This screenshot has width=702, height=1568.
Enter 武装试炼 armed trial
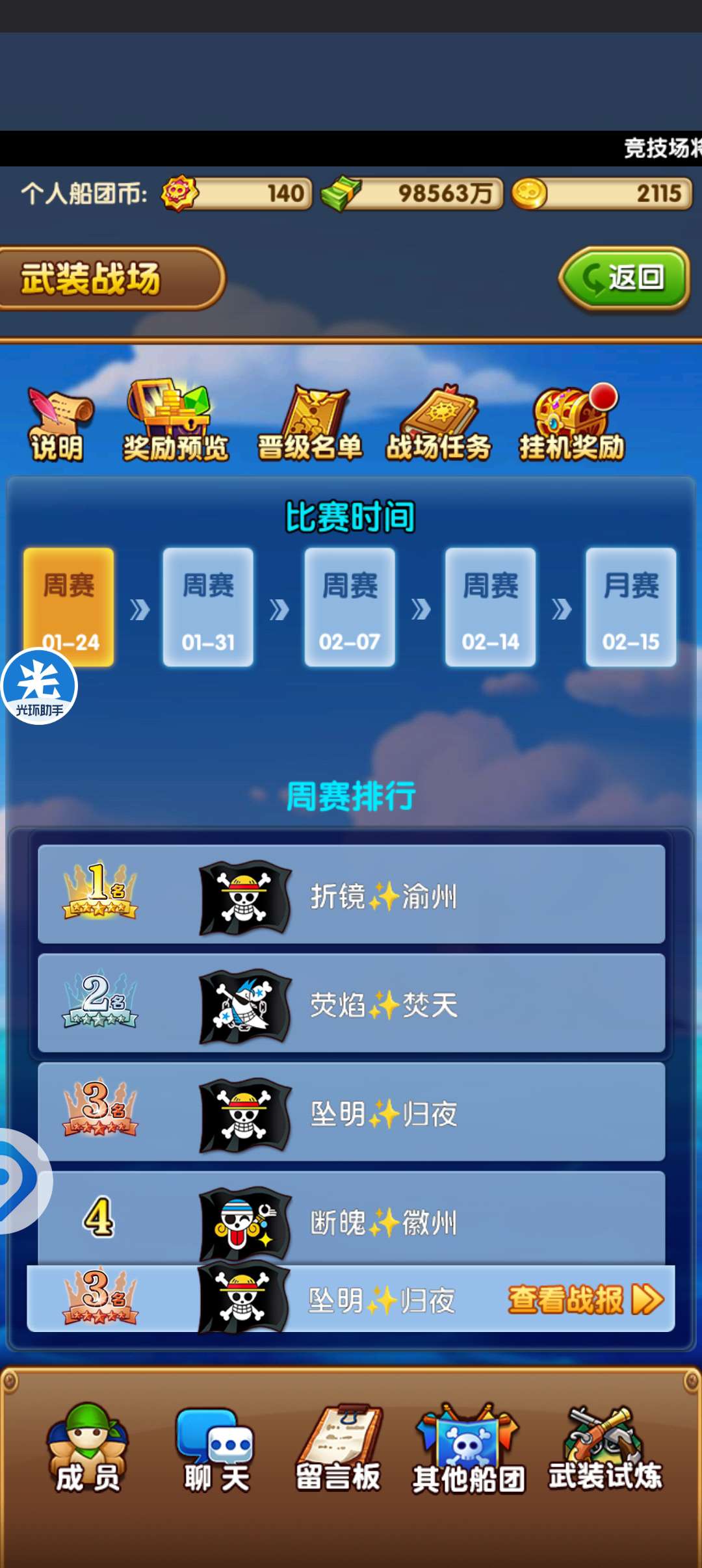coord(605,1451)
